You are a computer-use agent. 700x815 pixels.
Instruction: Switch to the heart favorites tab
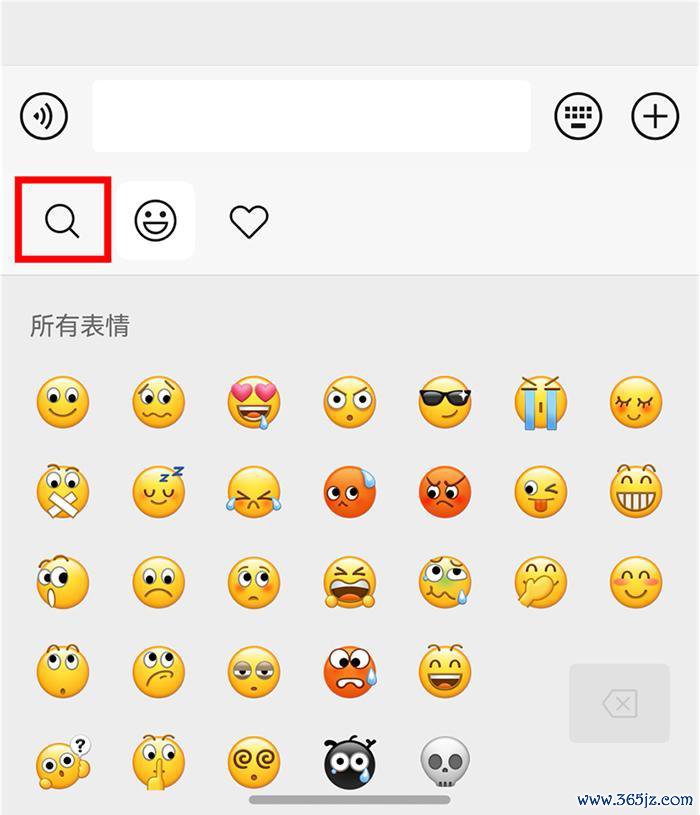(x=249, y=221)
